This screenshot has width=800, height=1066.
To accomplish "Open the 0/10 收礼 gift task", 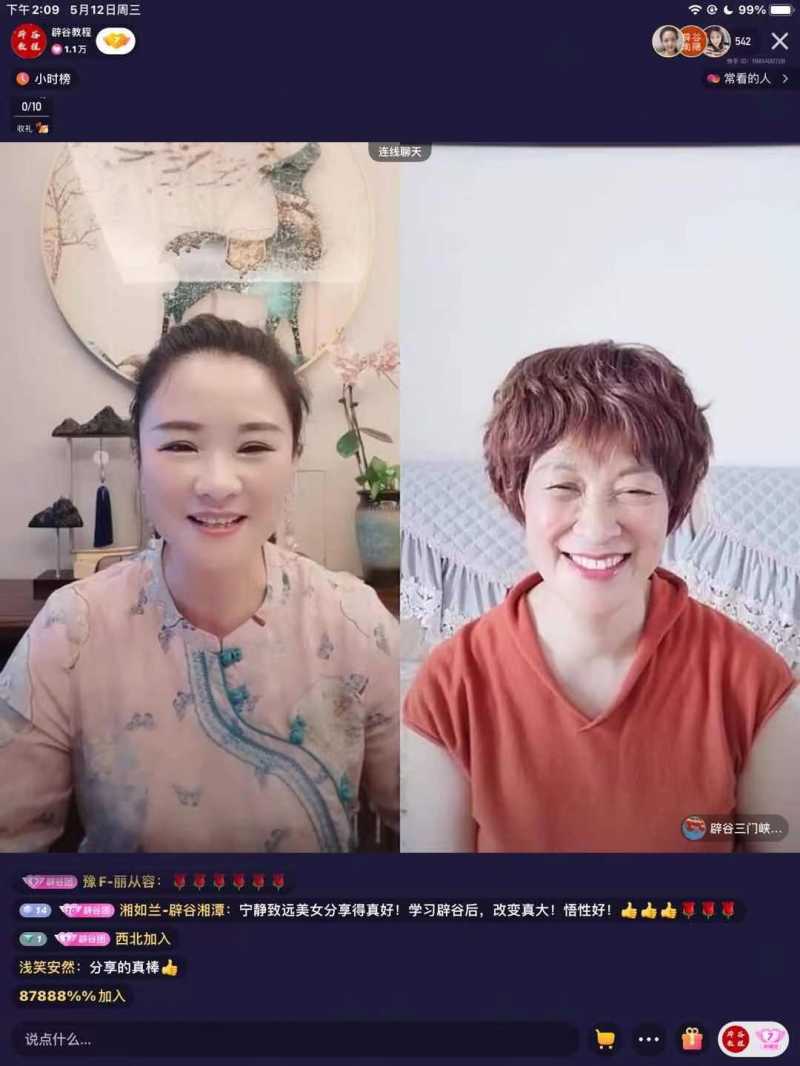I will click(x=32, y=116).
